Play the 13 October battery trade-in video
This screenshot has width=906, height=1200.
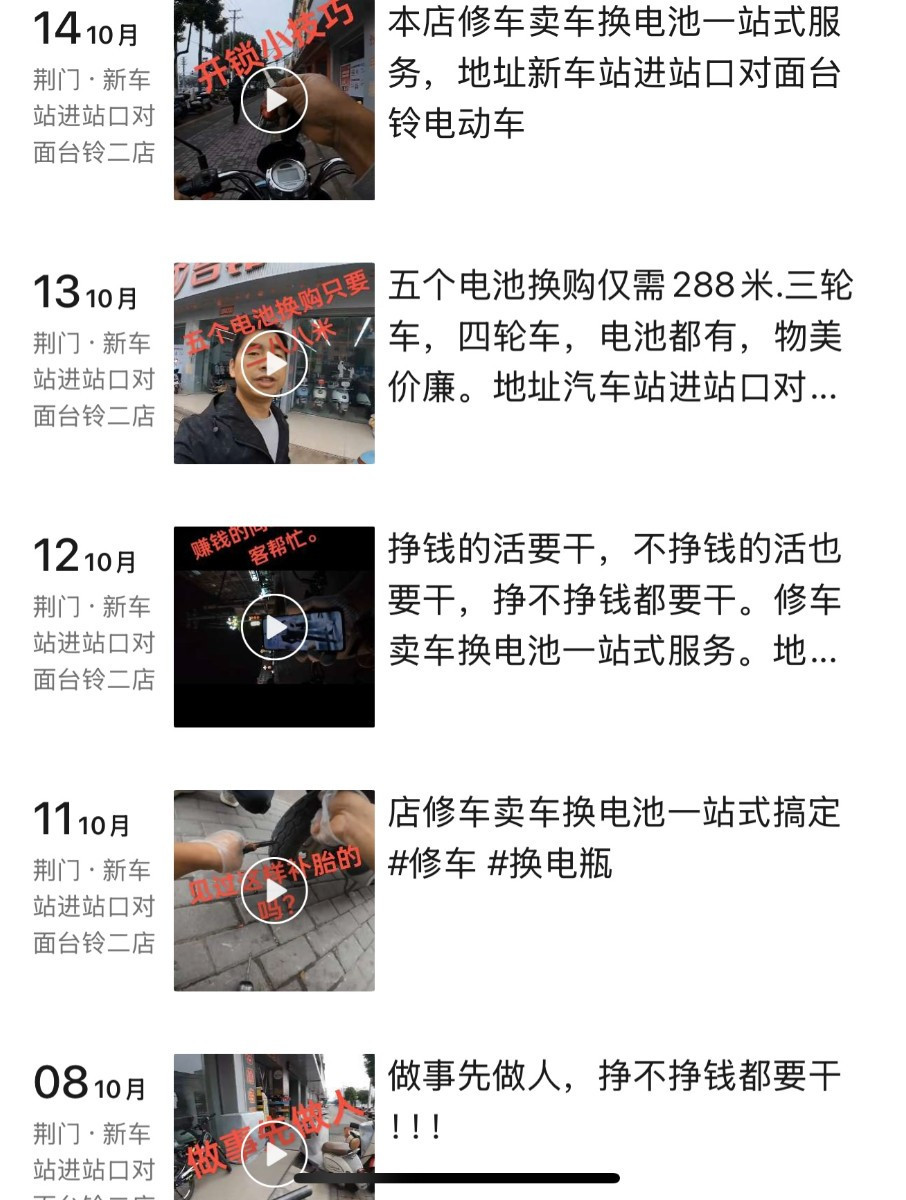[x=274, y=364]
